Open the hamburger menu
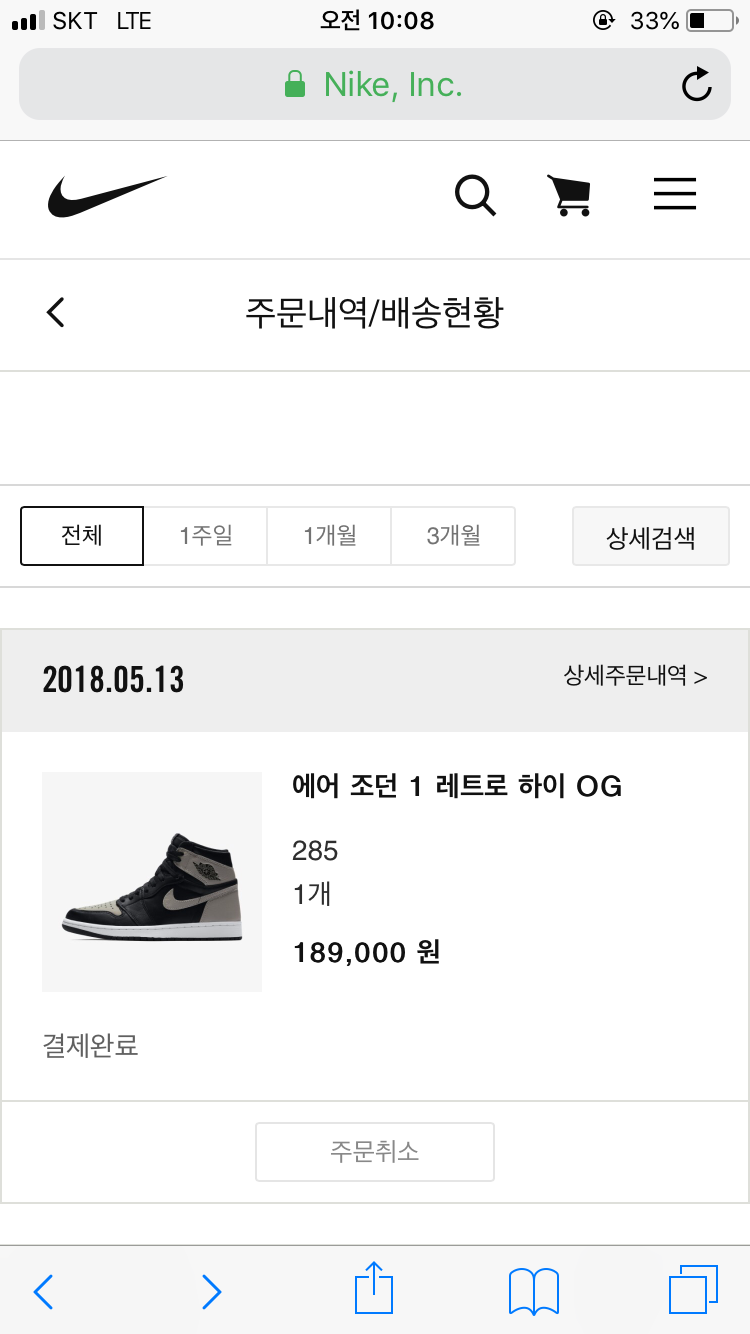Screen dimensions: 750x1334 pos(674,195)
